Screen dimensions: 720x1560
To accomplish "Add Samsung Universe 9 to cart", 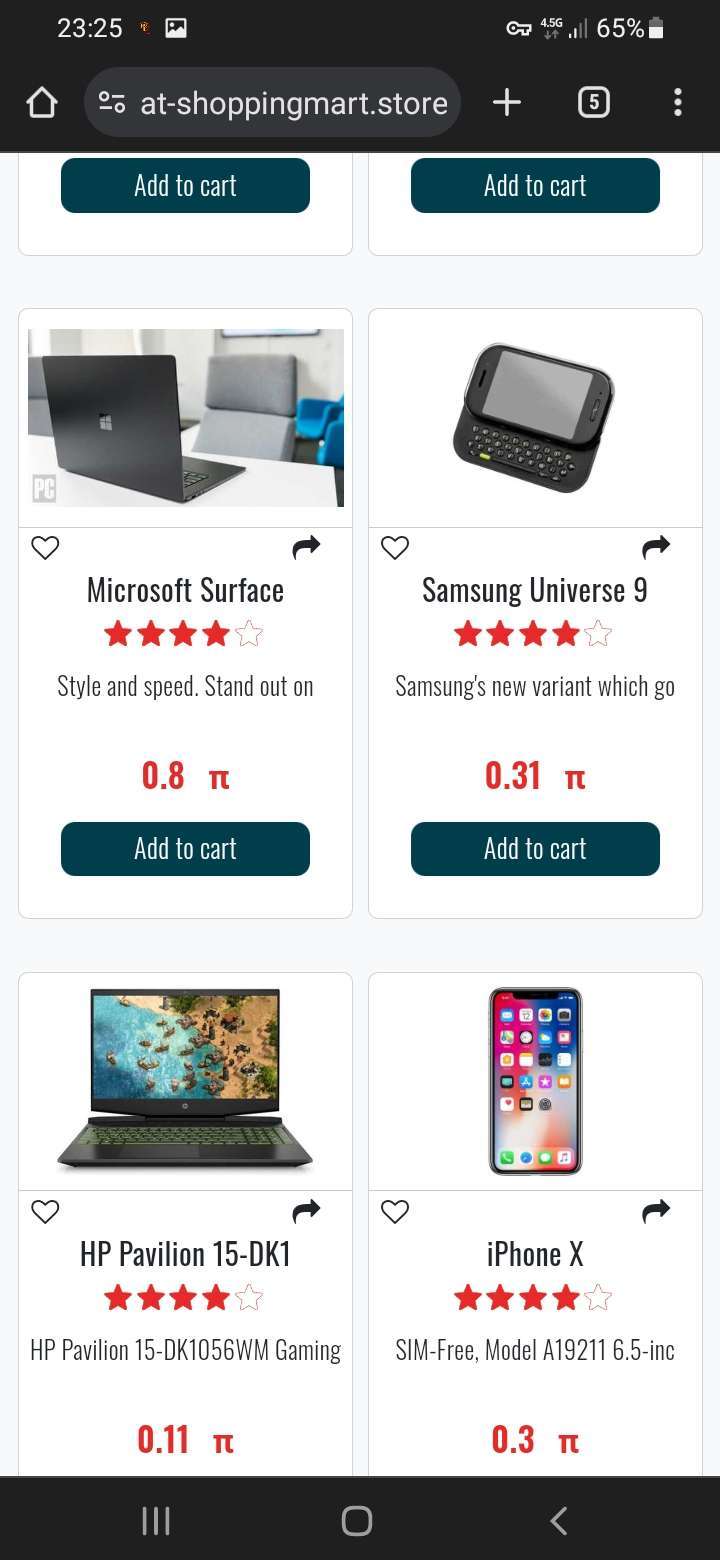I will [535, 849].
